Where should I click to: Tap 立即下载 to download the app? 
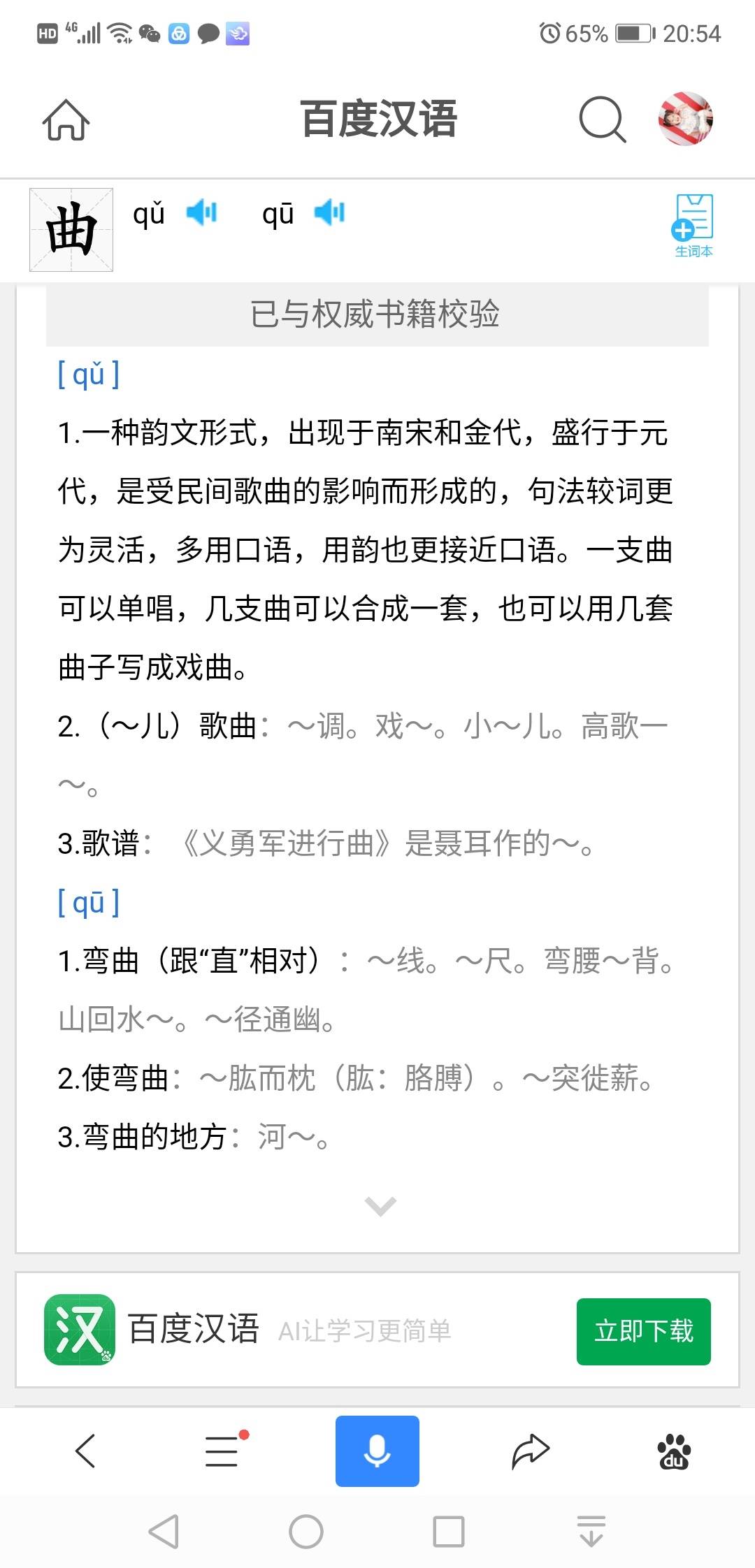coord(643,1331)
